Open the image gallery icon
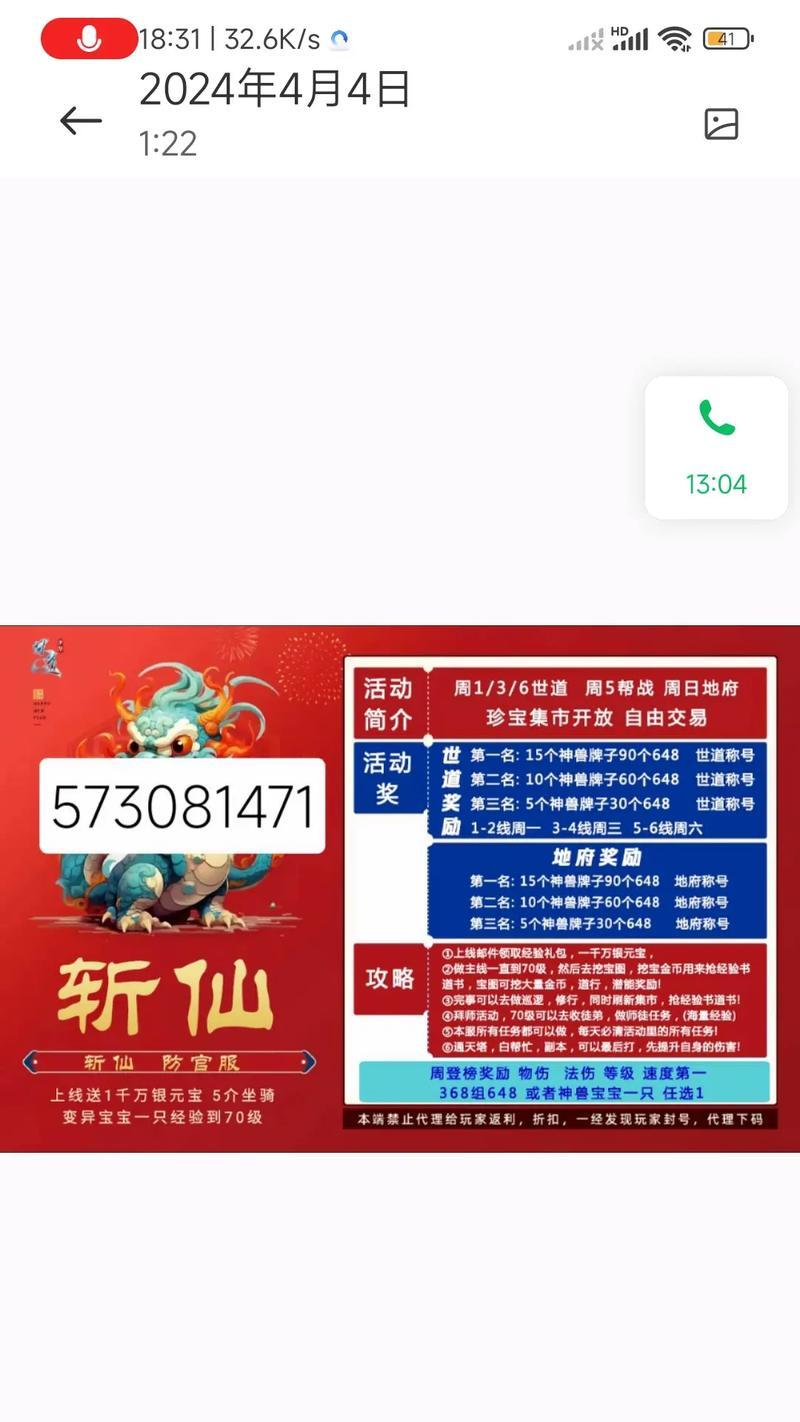Screen dimensions: 800x1422 (721, 123)
